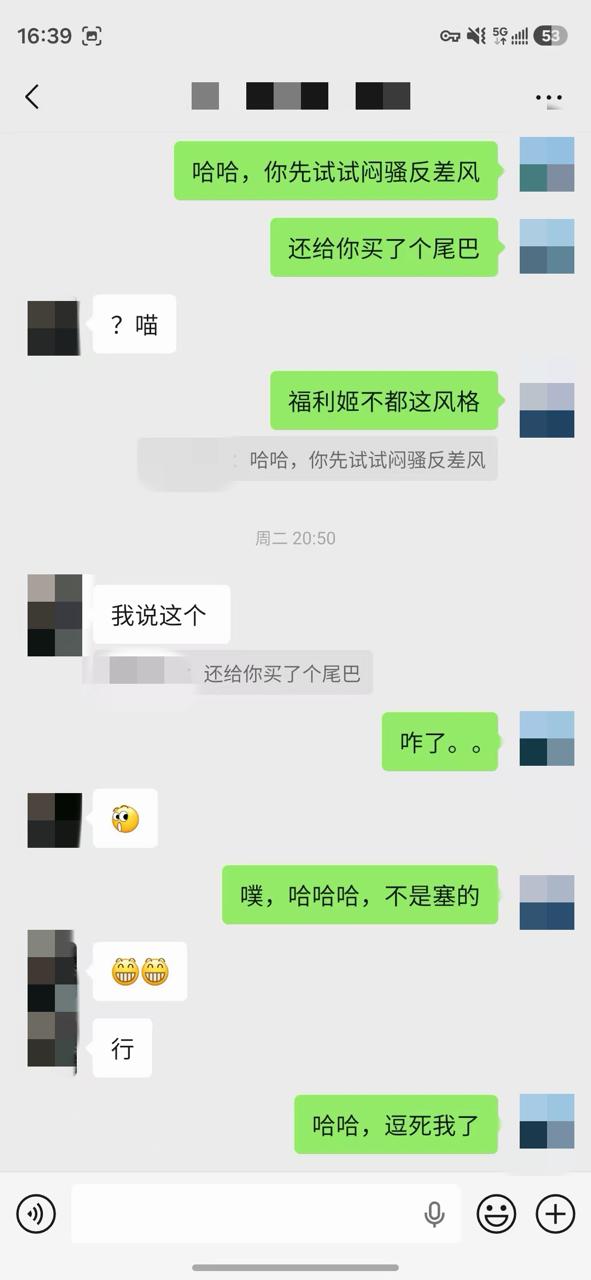This screenshot has height=1280, width=591.
Task: Open the plus attachment menu
Action: (x=556, y=1214)
